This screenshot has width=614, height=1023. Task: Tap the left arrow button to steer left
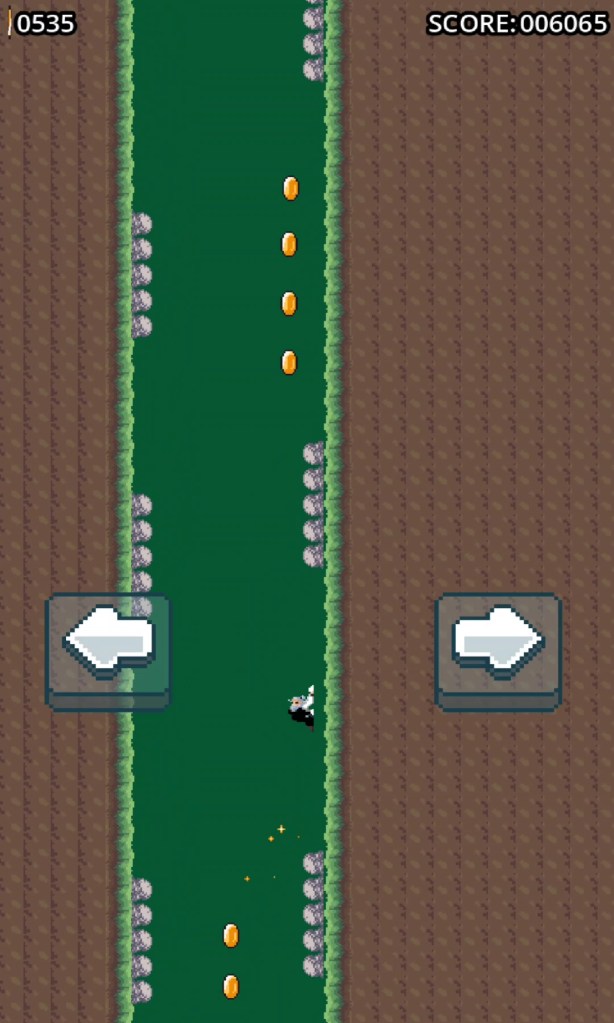click(108, 648)
